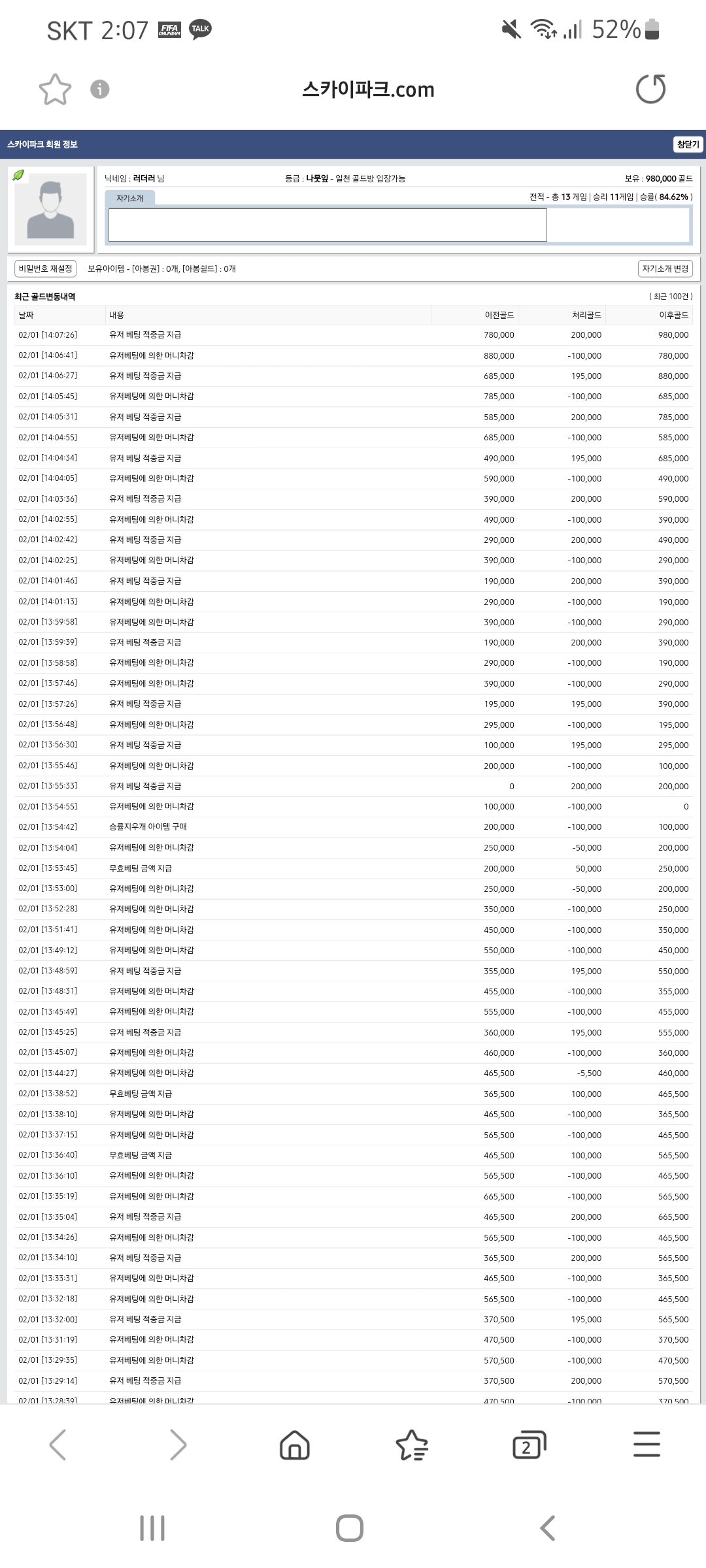Tap the self-introduction text box
The width and height of the screenshot is (706, 1568).
pyautogui.click(x=328, y=225)
